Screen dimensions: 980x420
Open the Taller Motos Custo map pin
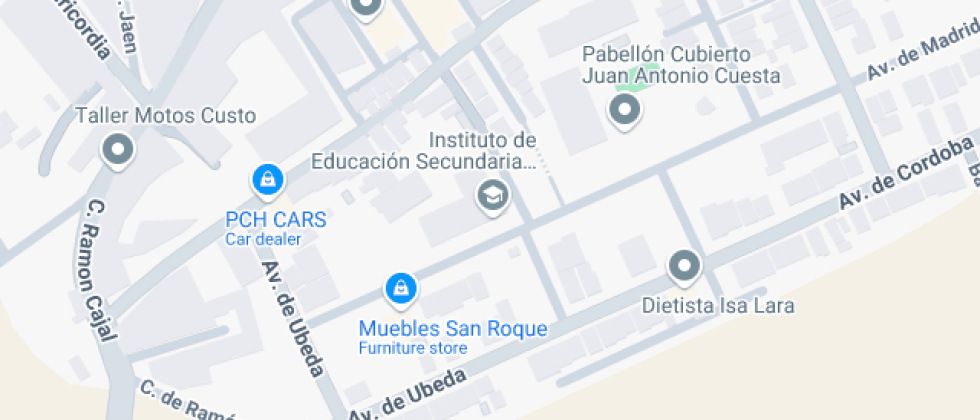click(x=118, y=151)
